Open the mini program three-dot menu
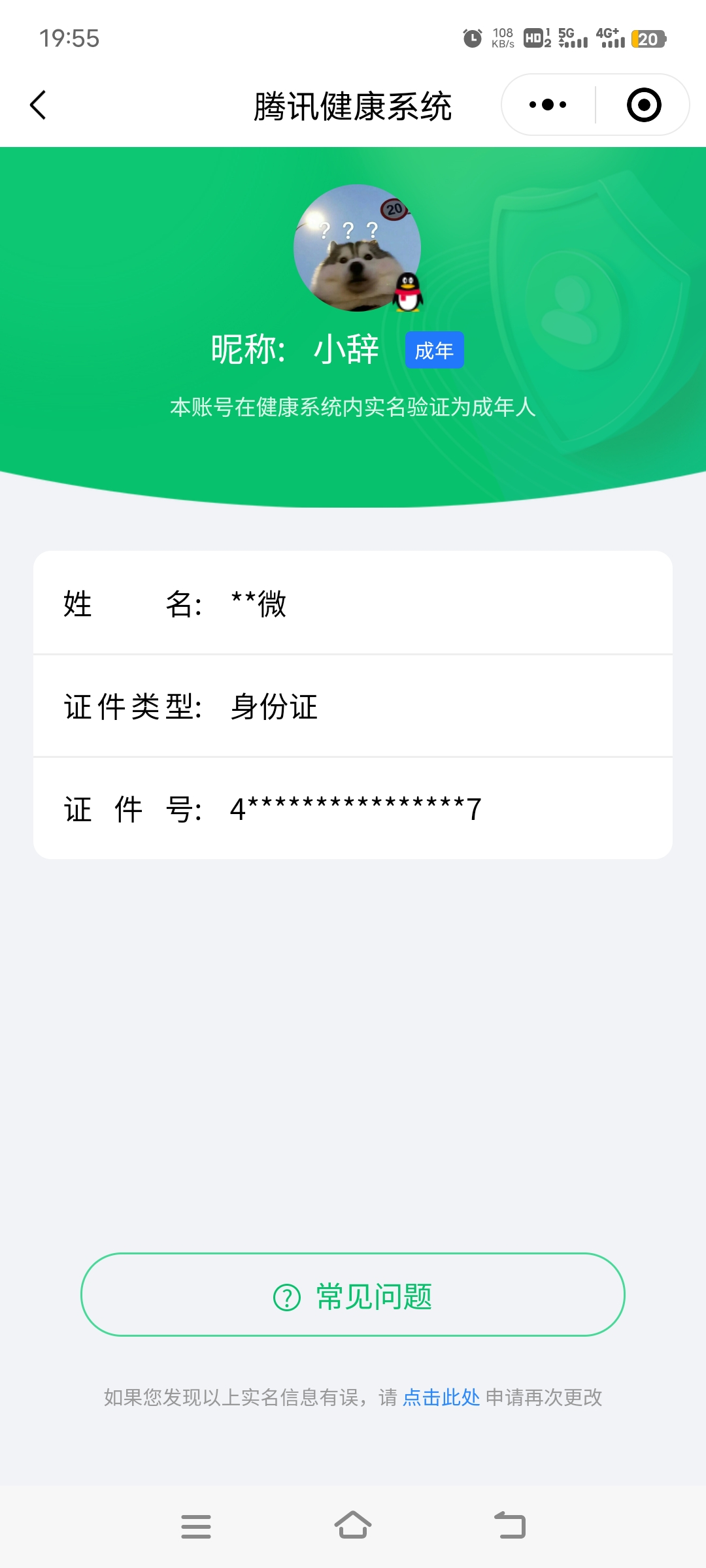This screenshot has width=706, height=1568. click(548, 105)
